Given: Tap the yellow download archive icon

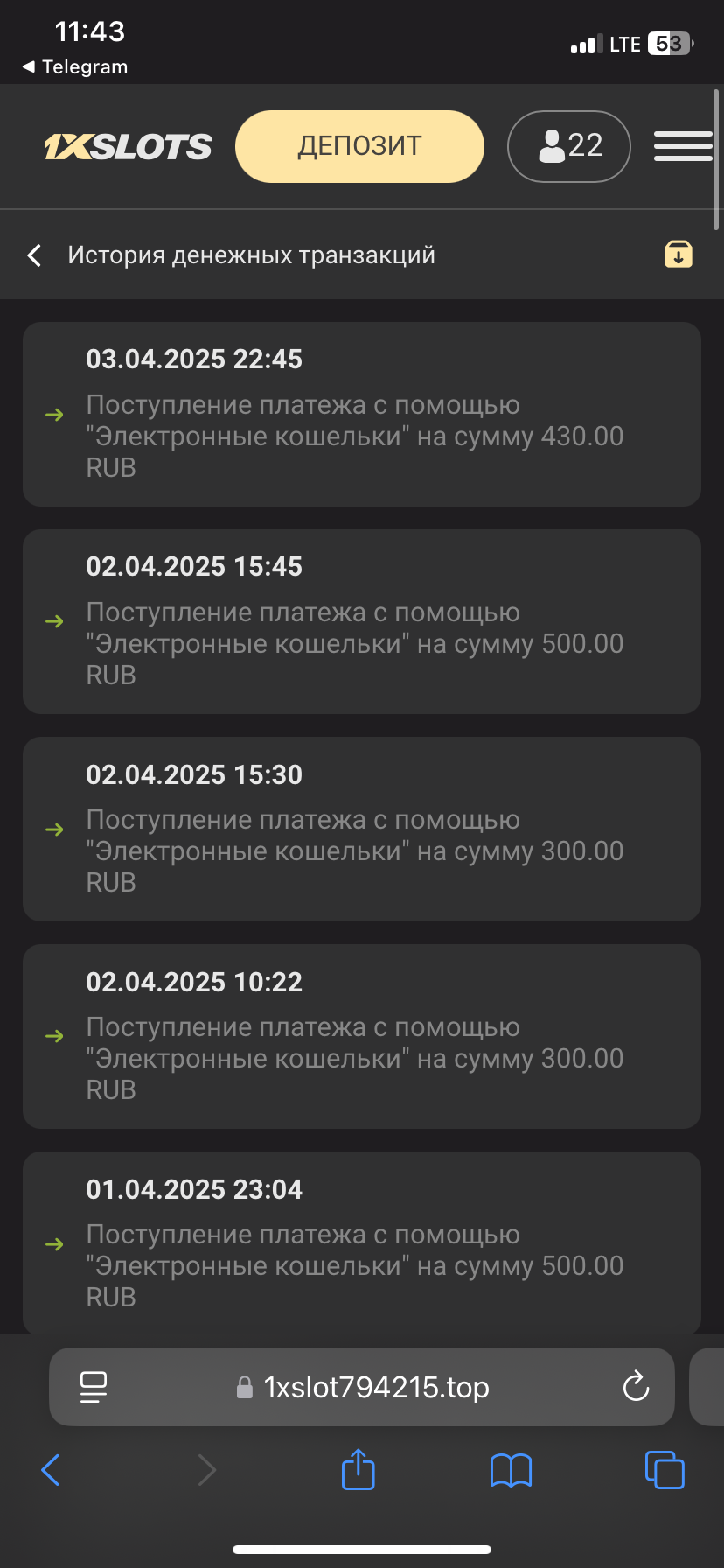Looking at the screenshot, I should click(x=679, y=254).
